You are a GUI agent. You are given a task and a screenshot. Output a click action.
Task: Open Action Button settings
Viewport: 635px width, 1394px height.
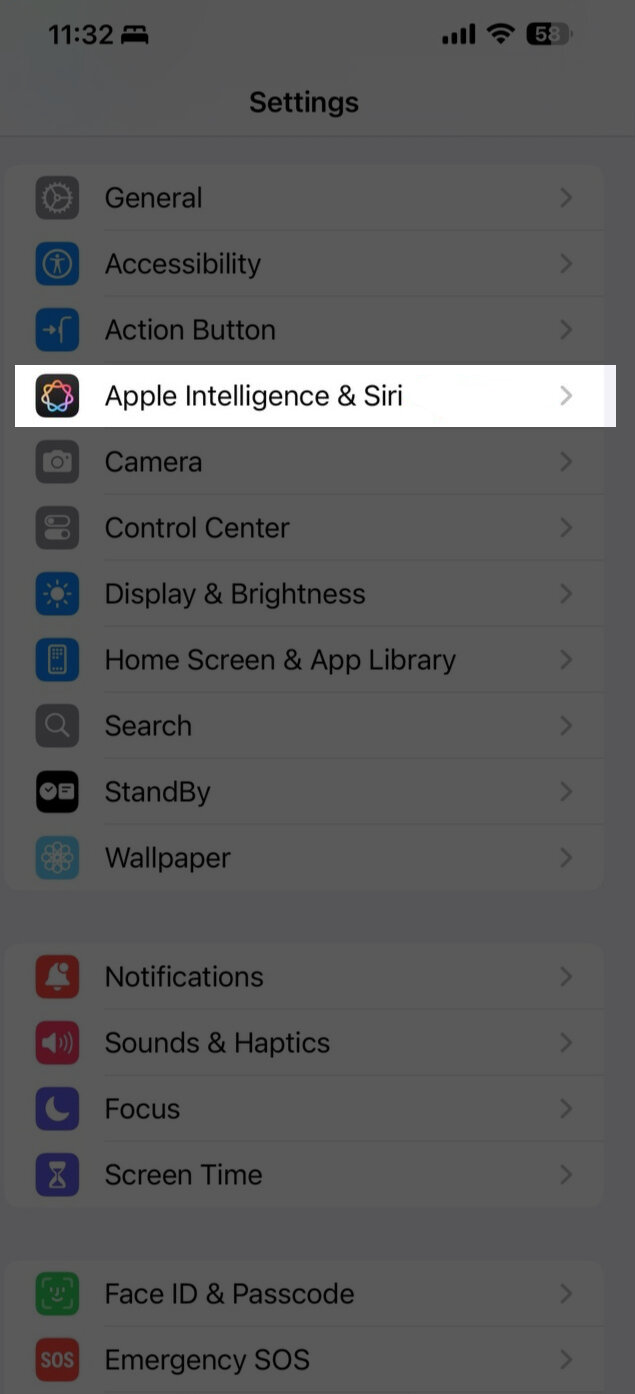[300, 330]
